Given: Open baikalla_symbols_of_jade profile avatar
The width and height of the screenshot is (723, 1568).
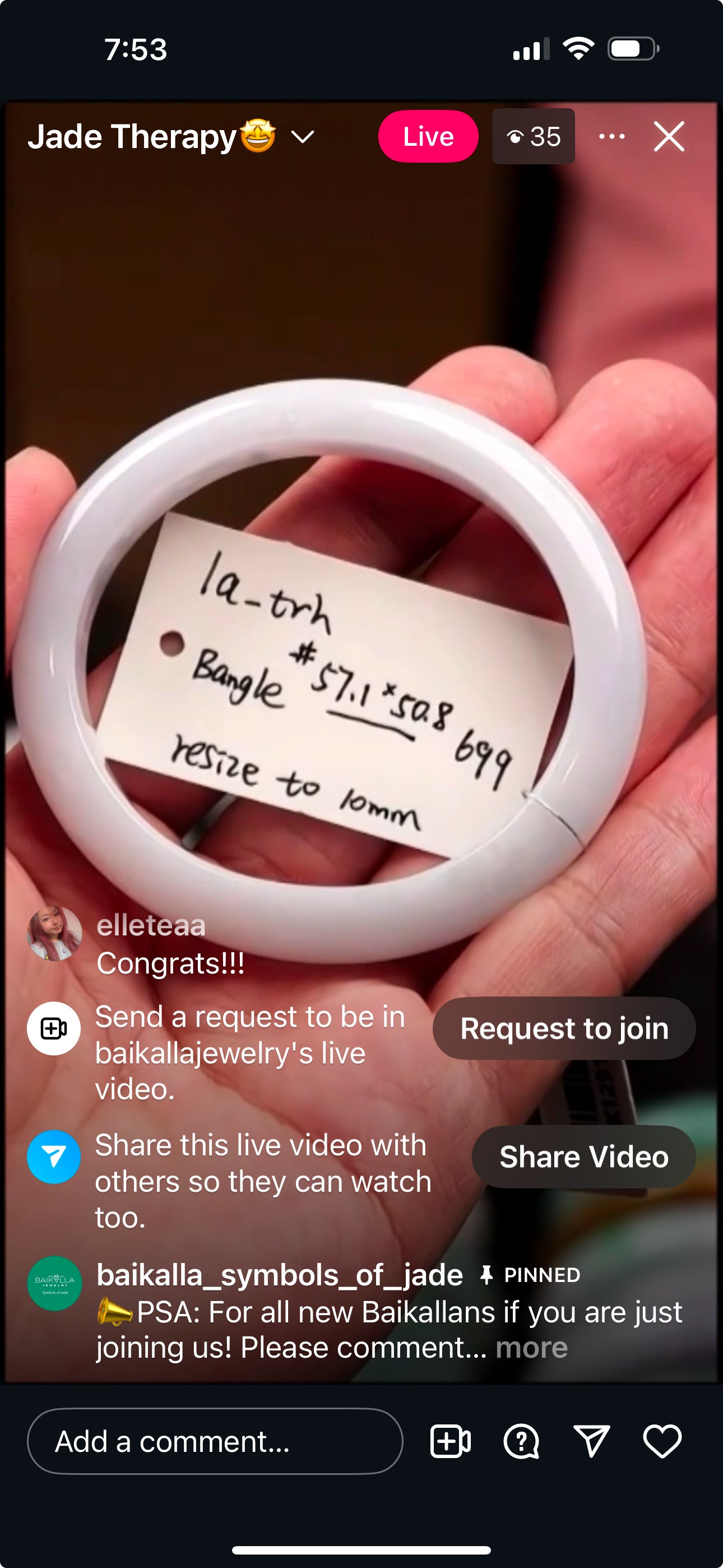Looking at the screenshot, I should click(x=54, y=1283).
